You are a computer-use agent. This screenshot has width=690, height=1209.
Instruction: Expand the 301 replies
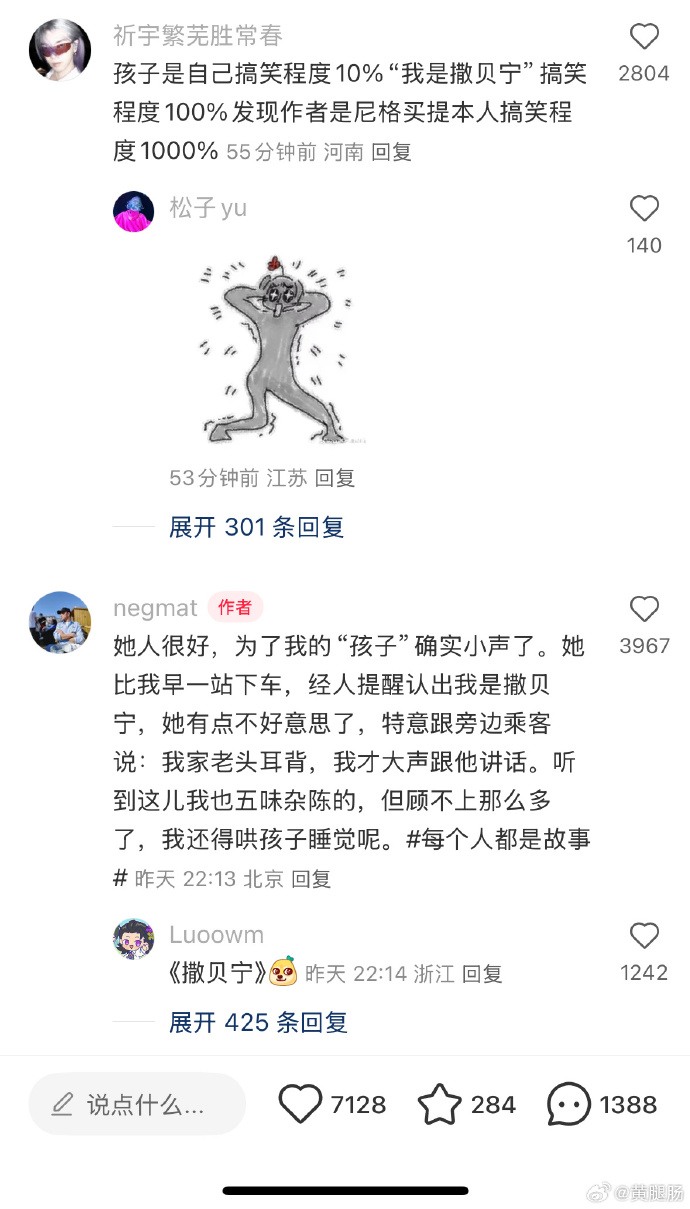[x=256, y=527]
